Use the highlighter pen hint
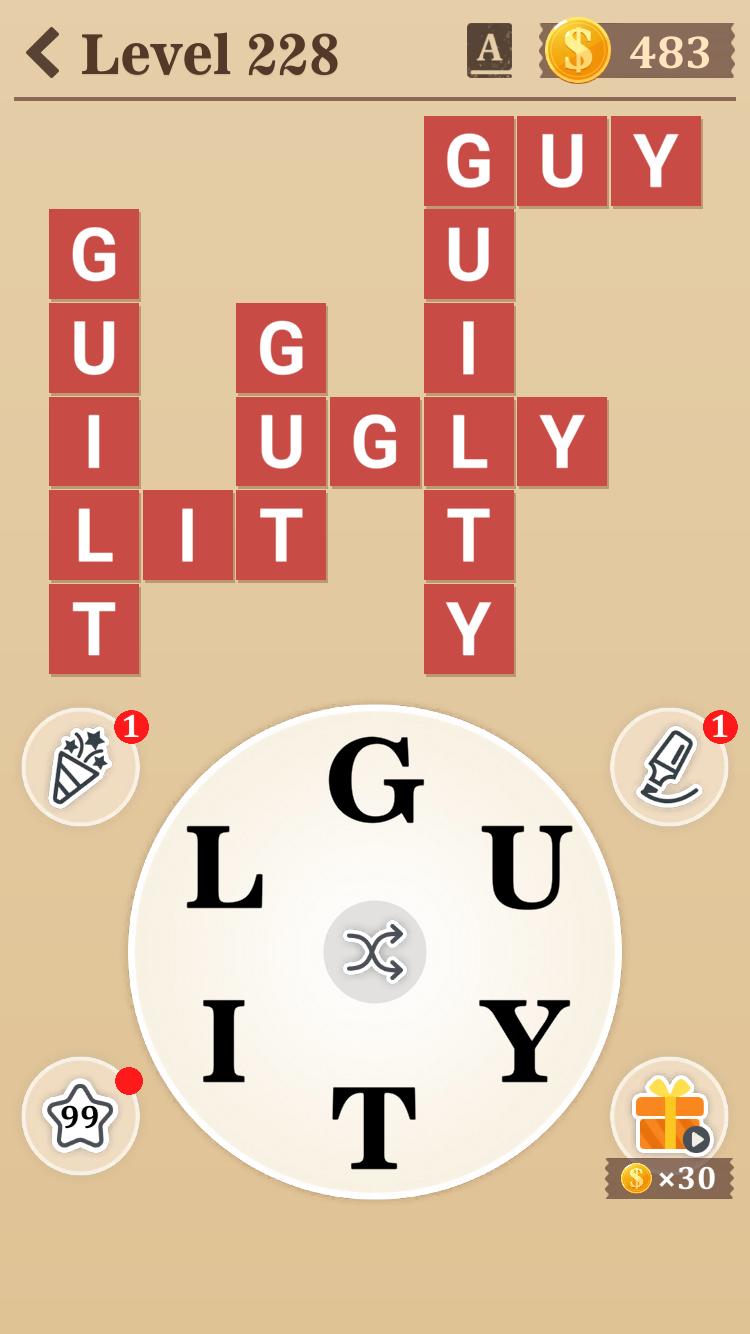 click(x=669, y=767)
